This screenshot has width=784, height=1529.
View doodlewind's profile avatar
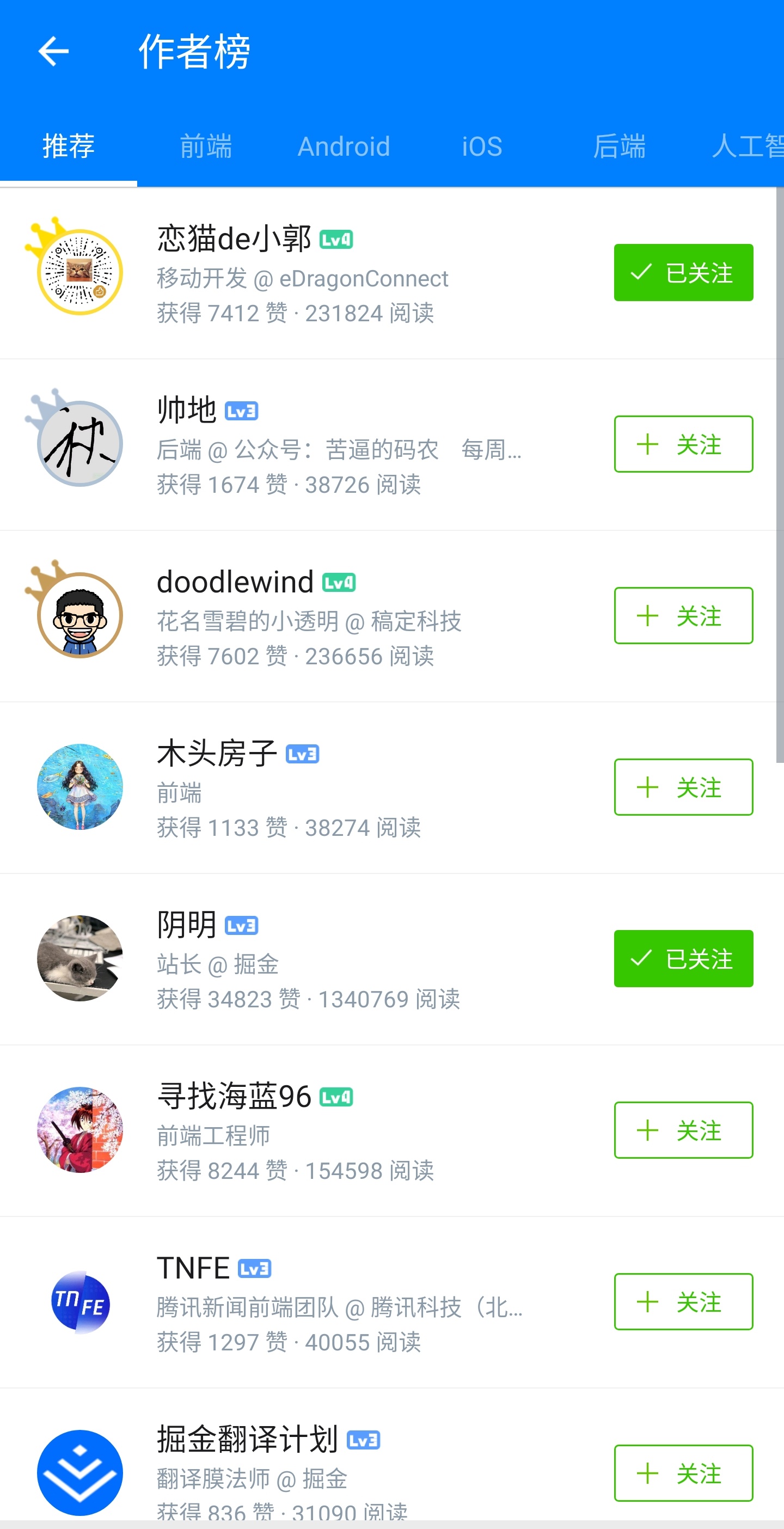point(79,615)
